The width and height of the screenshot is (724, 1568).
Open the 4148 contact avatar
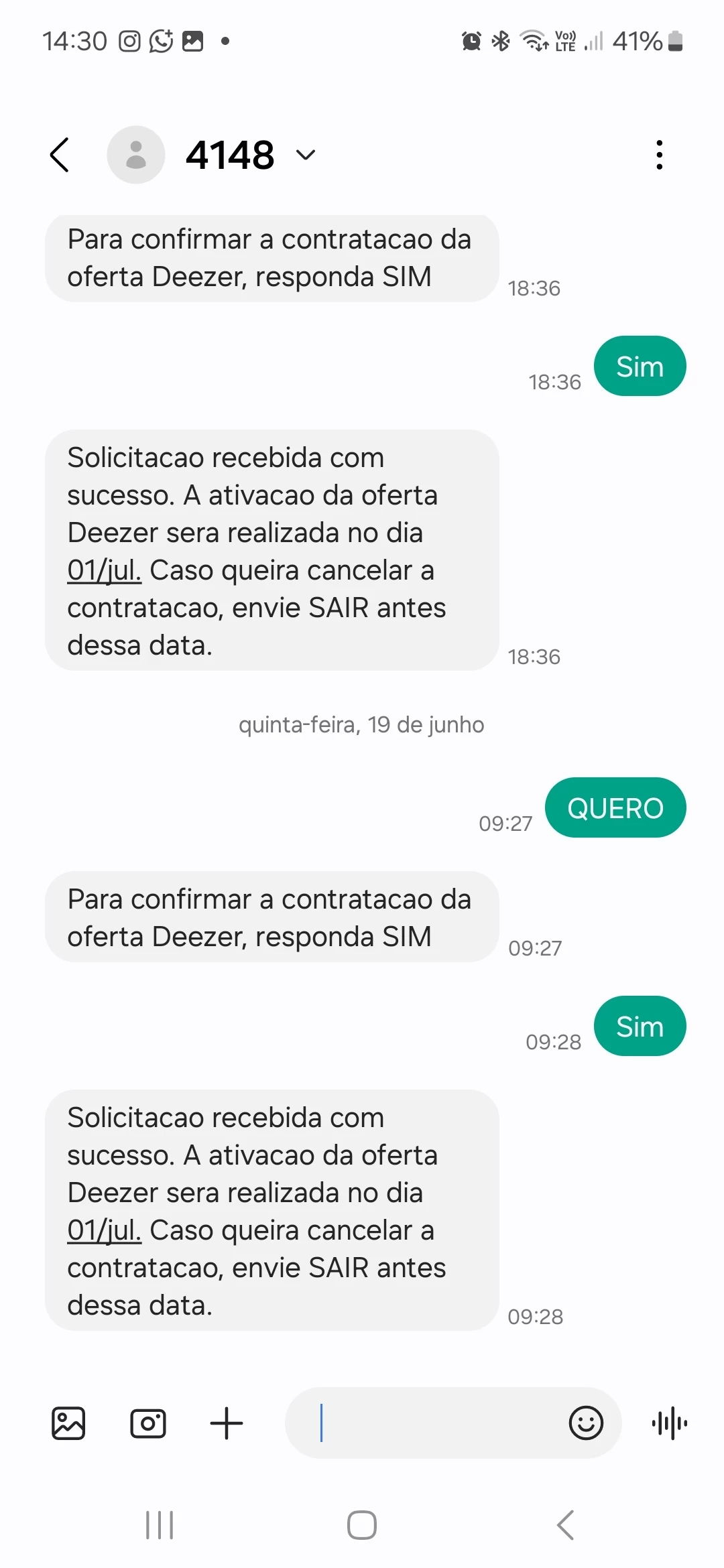click(136, 155)
